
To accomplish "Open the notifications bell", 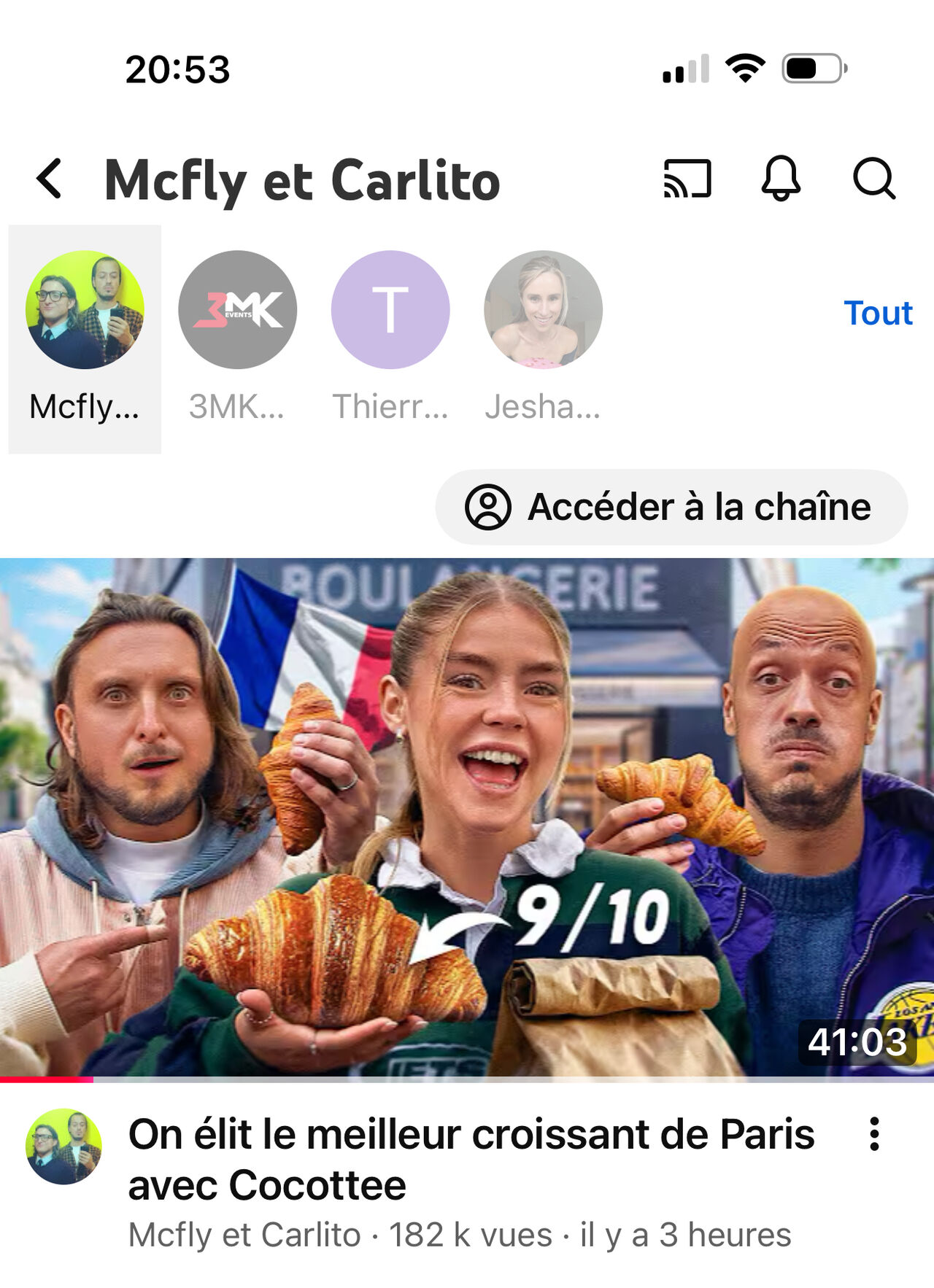I will 781,179.
